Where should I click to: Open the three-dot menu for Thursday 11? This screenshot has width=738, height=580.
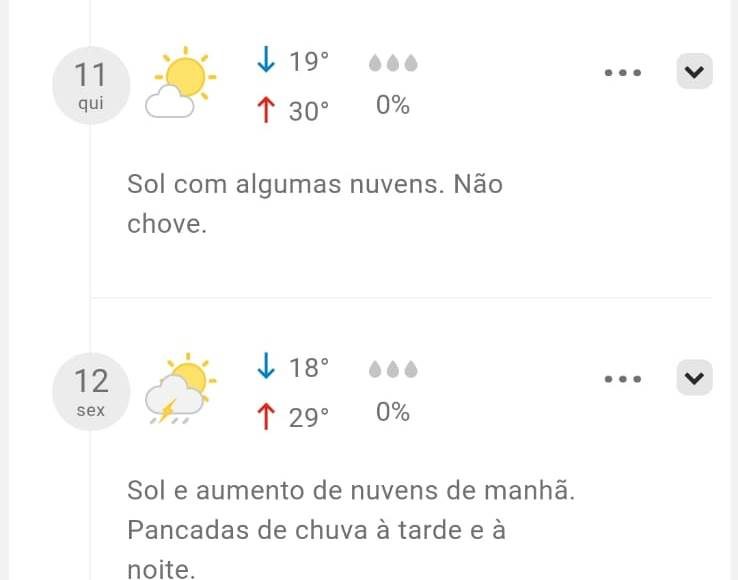click(x=623, y=73)
